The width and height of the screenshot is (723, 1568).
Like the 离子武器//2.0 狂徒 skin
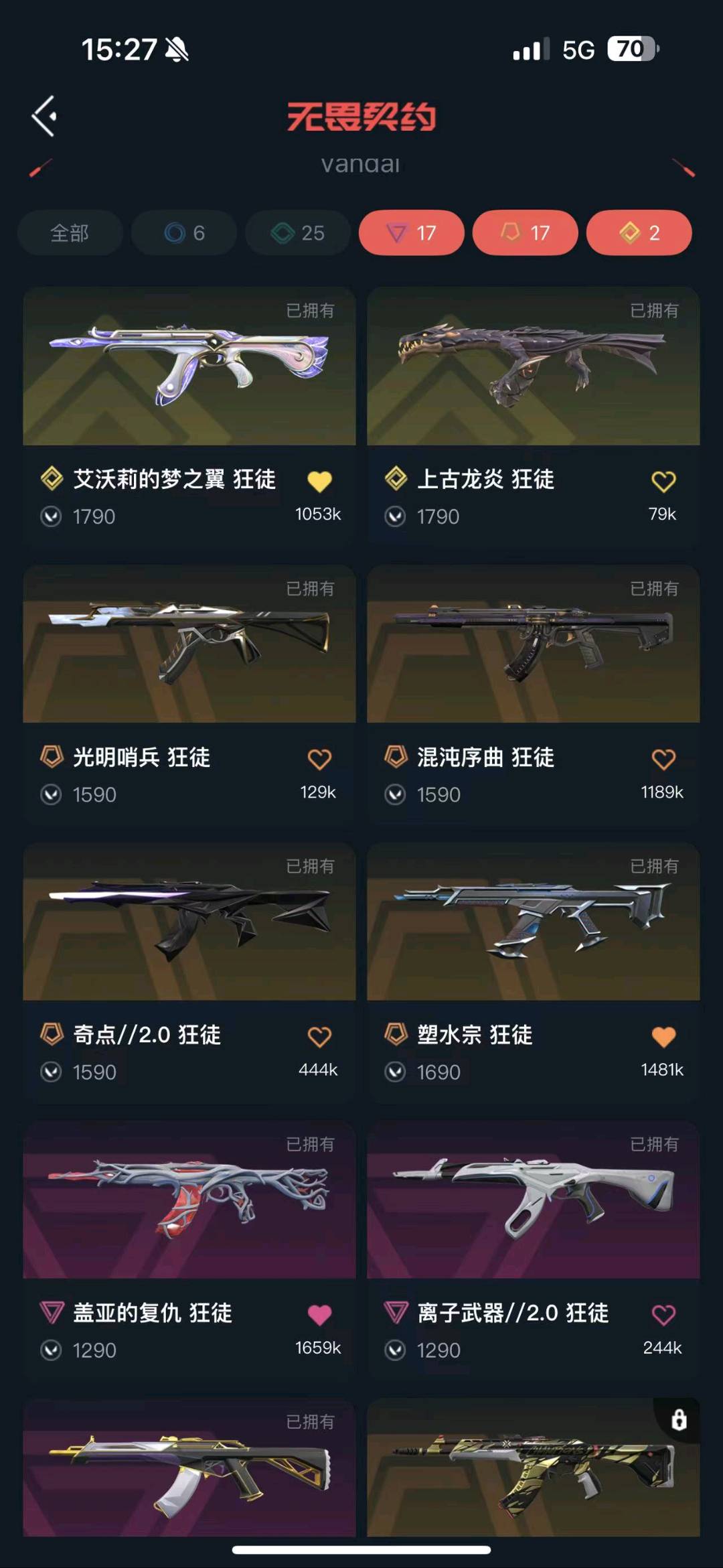[663, 1315]
